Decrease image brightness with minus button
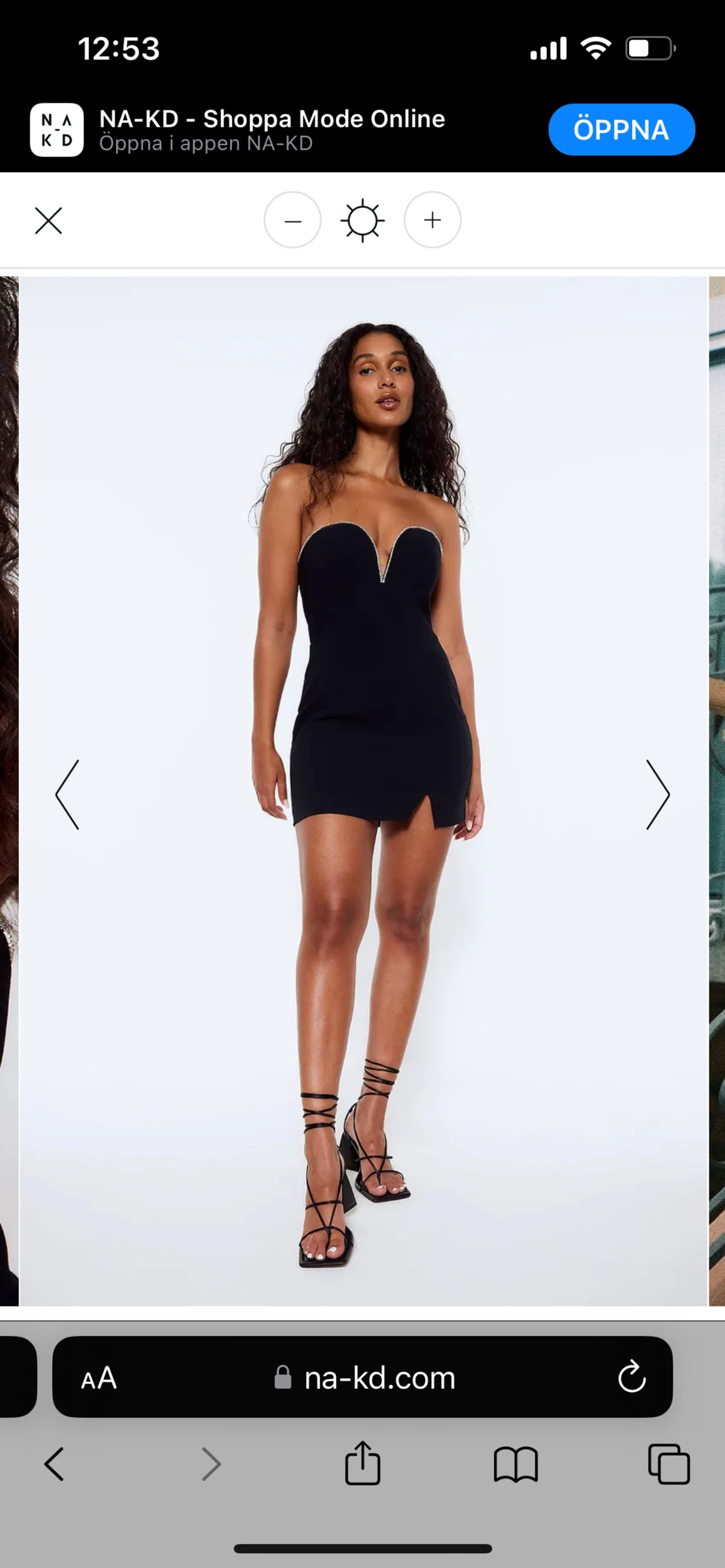Screen dimensions: 725x1568 click(x=293, y=220)
